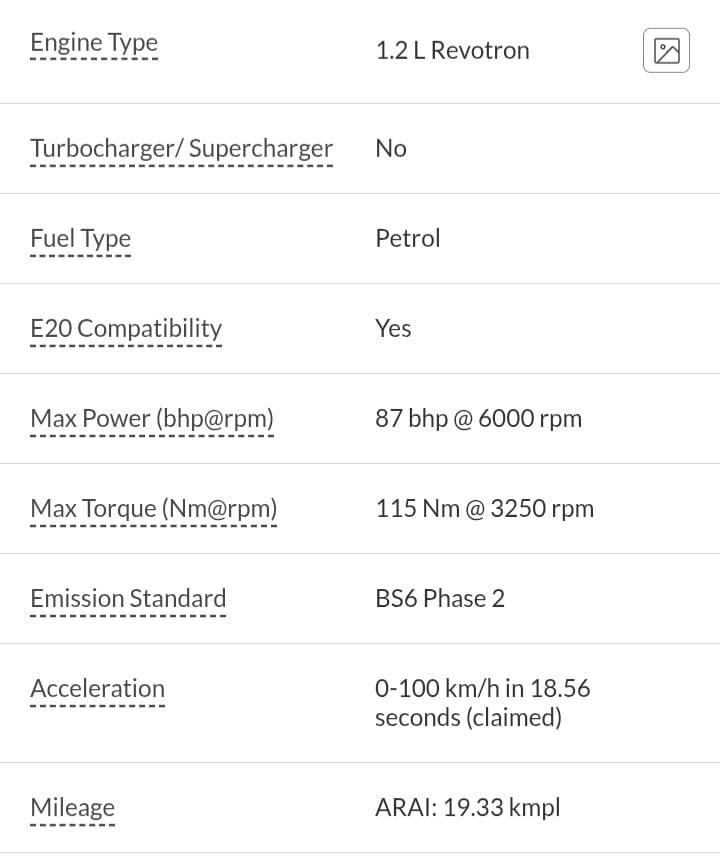The height and width of the screenshot is (856, 720).
Task: View the Max Power (bhp@rpm) definition
Action: point(152,419)
